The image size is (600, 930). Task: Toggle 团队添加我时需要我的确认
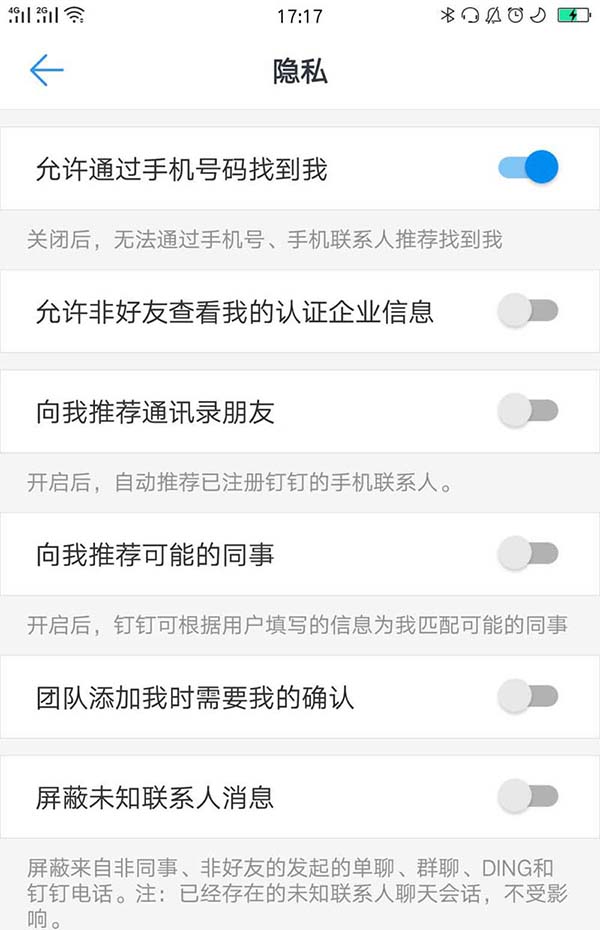coord(527,696)
